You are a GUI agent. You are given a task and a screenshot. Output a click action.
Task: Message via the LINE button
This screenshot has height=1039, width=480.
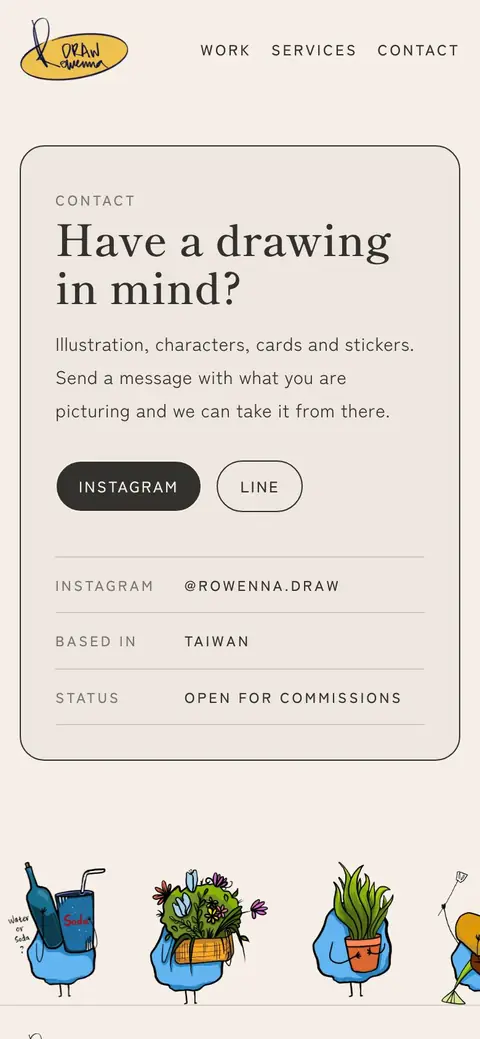point(259,486)
